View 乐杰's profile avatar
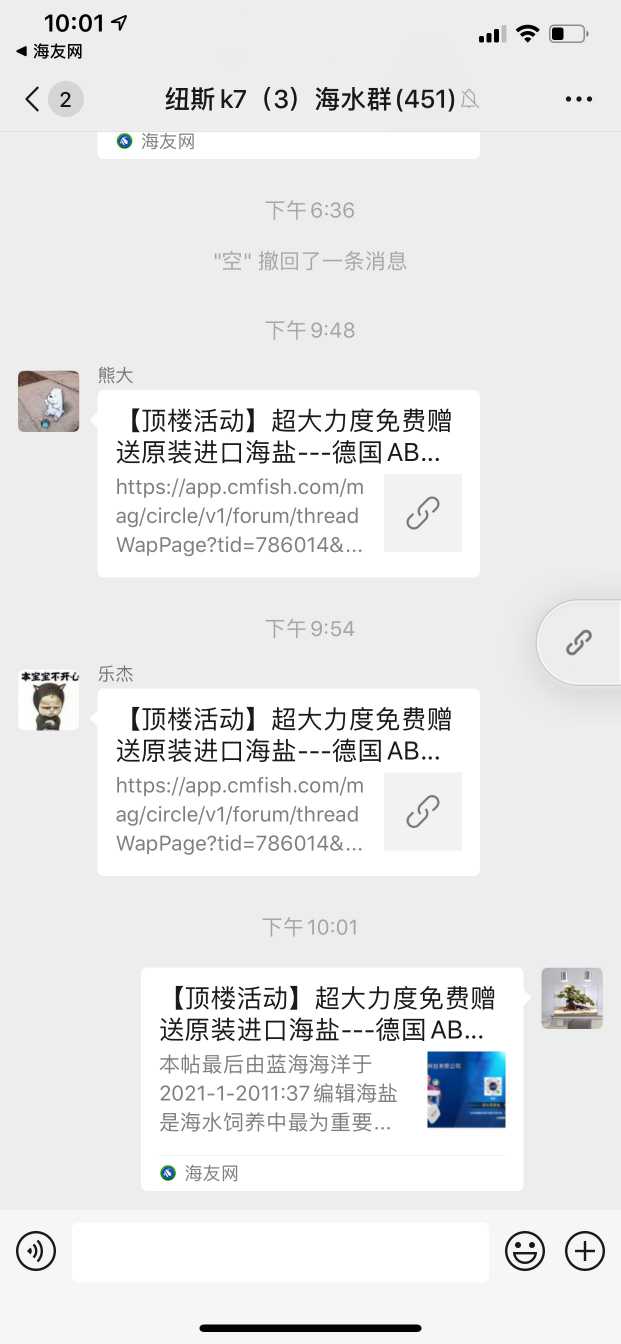Screen dimensions: 621x1344 (48, 700)
